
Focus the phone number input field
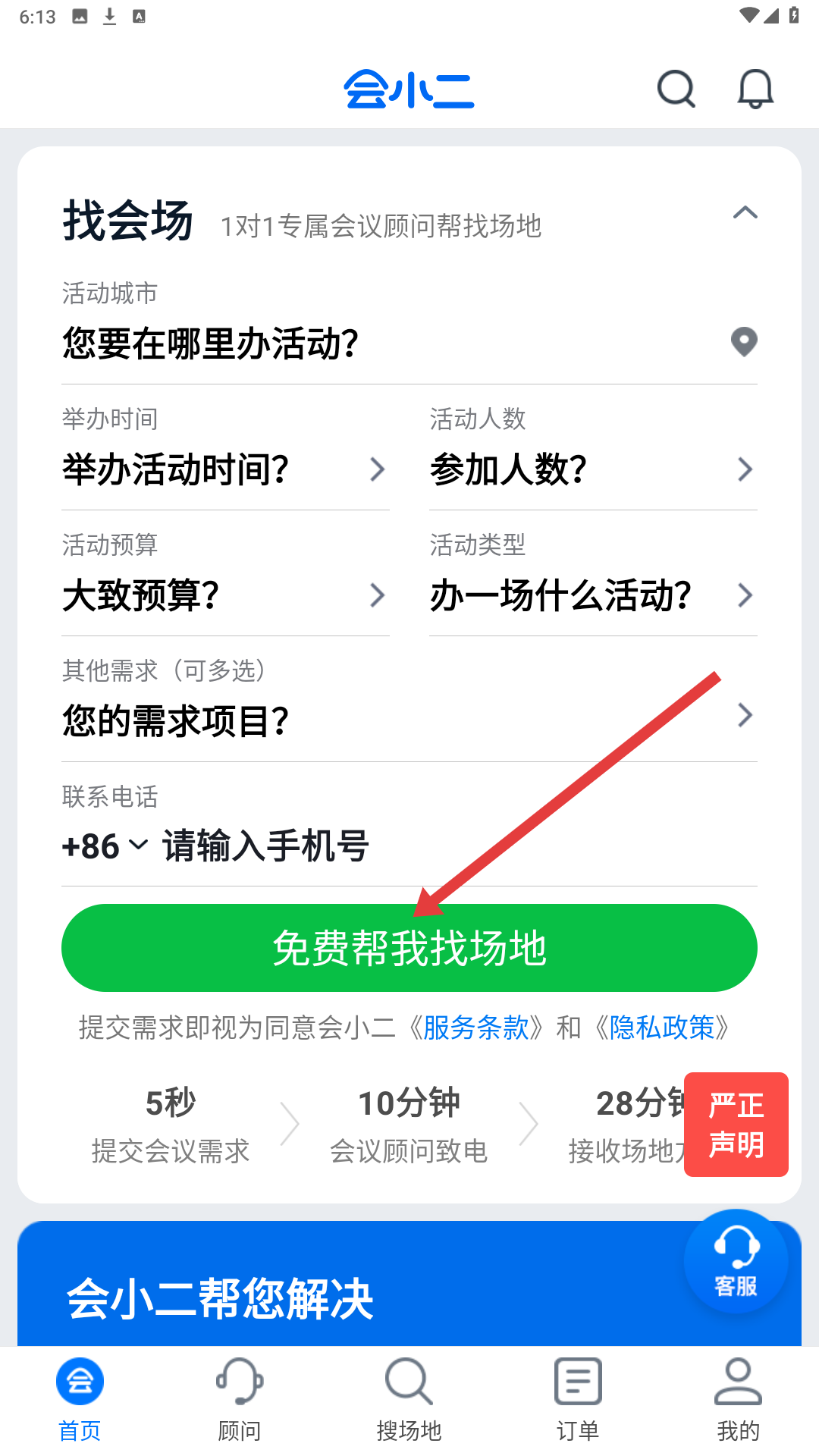[x=455, y=846]
